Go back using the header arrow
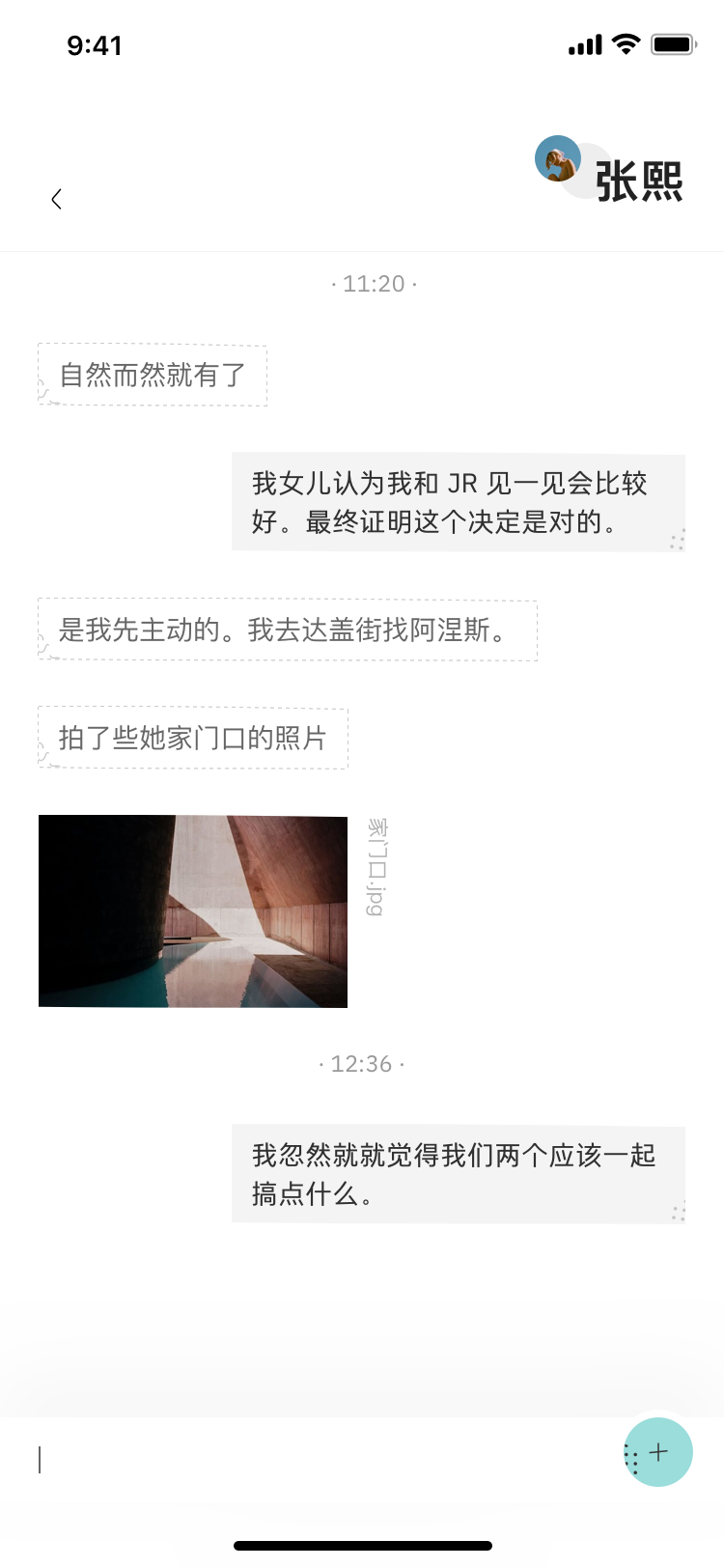Viewport: 724px width, 1568px height. 56,199
